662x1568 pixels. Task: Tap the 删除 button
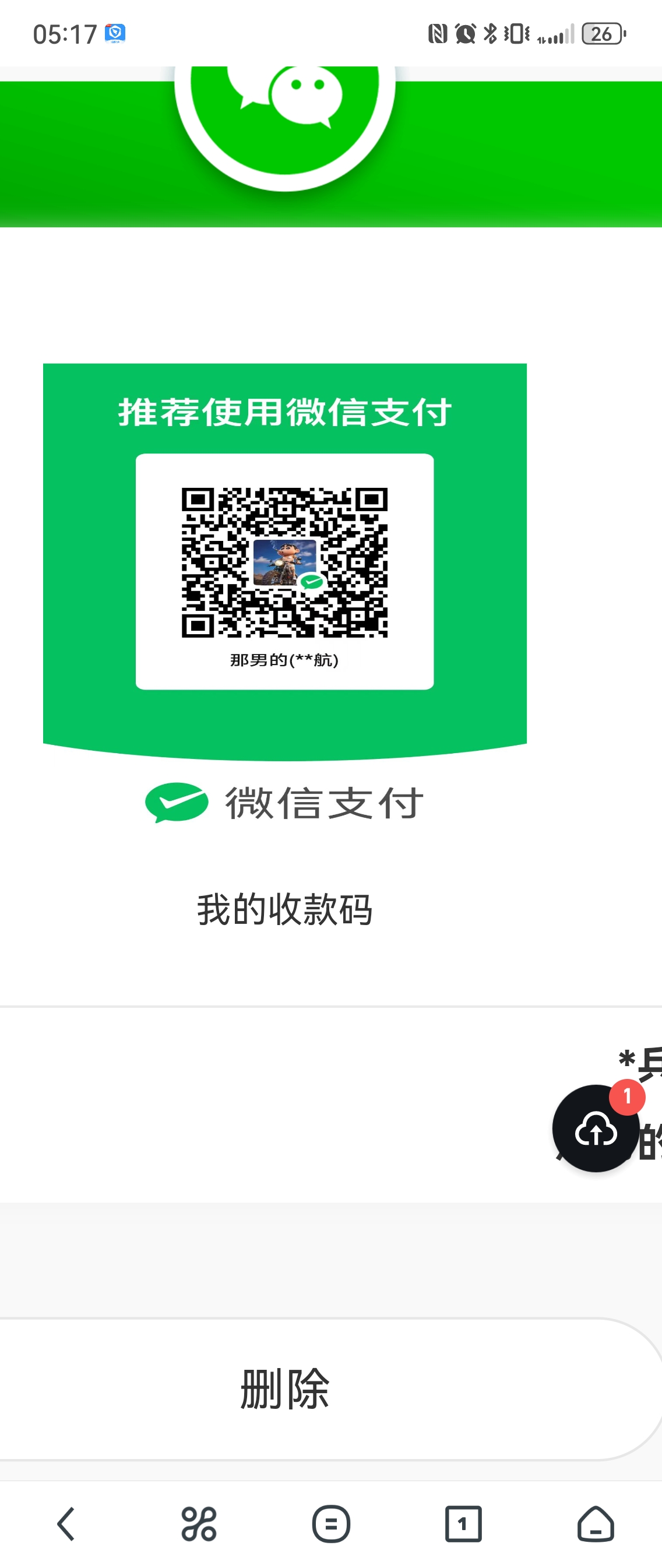pyautogui.click(x=285, y=1389)
